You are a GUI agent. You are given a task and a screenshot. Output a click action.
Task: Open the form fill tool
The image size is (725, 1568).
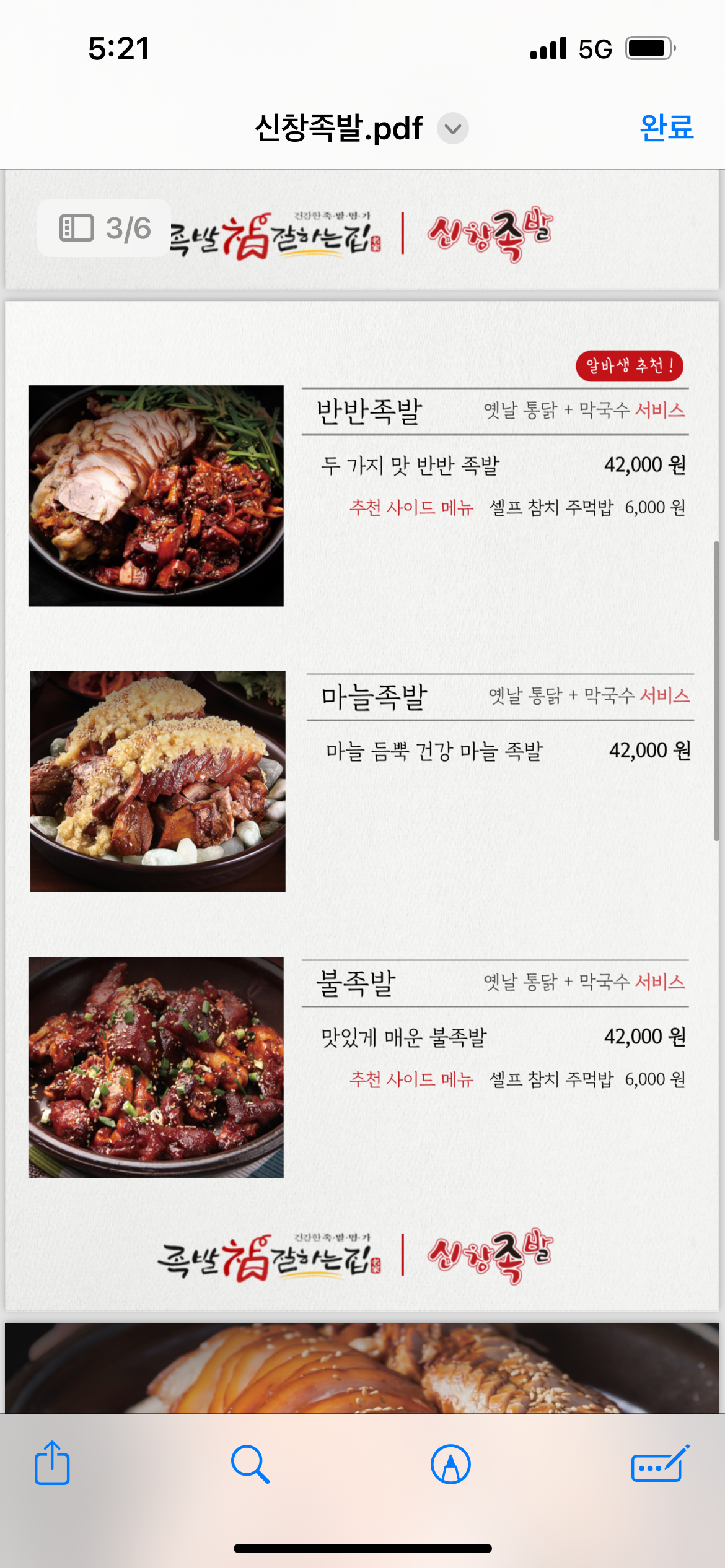[x=659, y=1464]
